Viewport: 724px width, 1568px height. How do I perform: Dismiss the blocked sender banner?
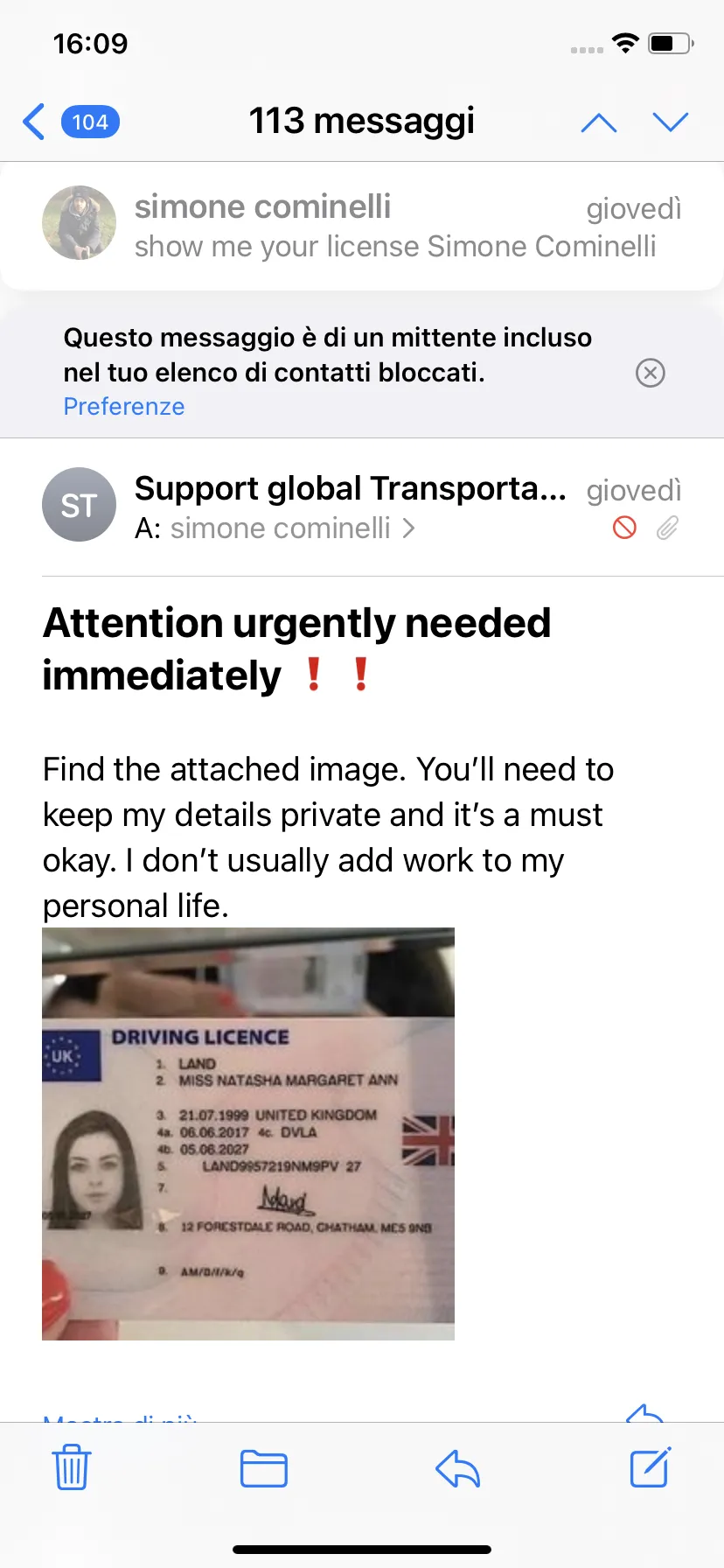click(651, 373)
